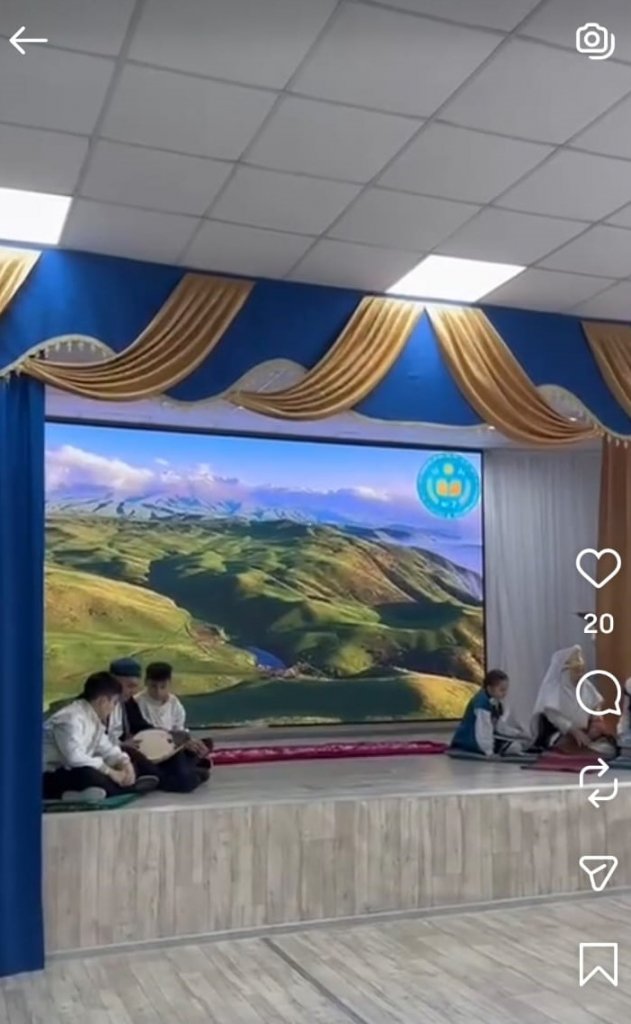This screenshot has width=631, height=1024.
Task: Like this video with the heart
Action: click(598, 568)
